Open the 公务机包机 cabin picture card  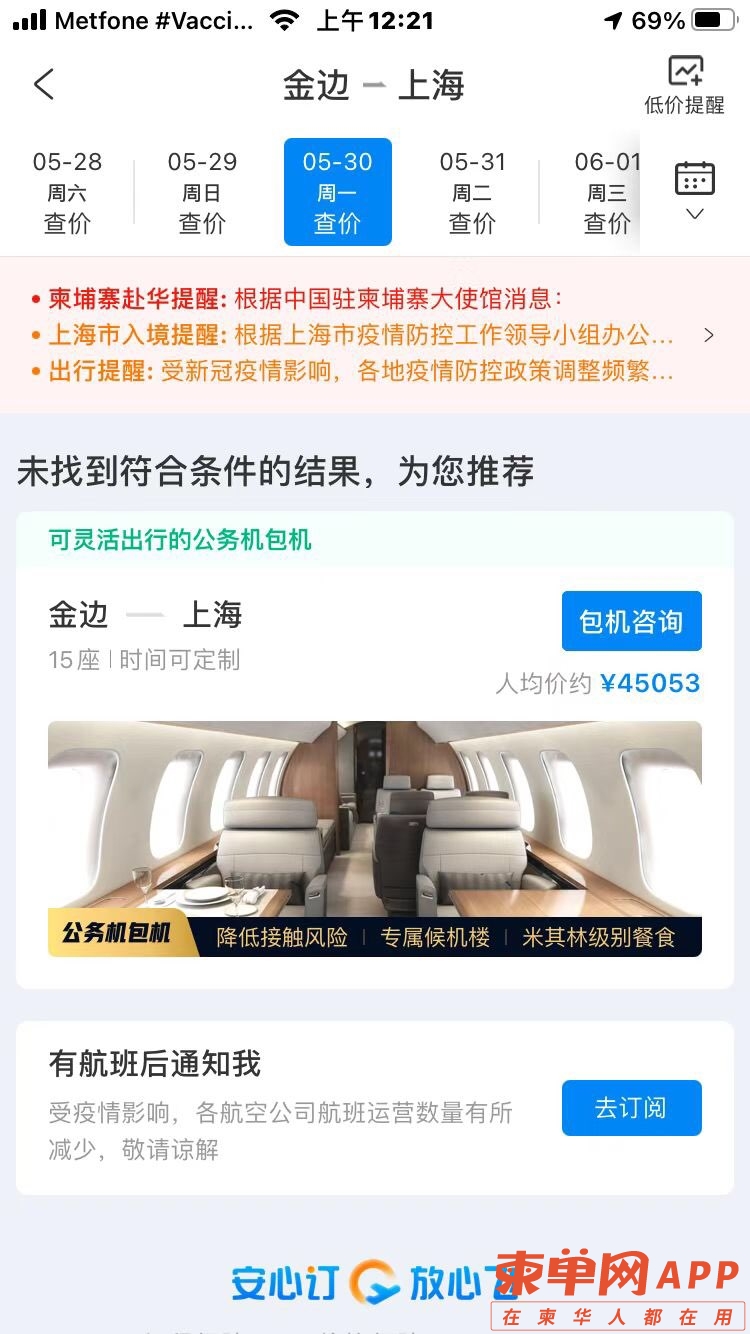tap(374, 838)
